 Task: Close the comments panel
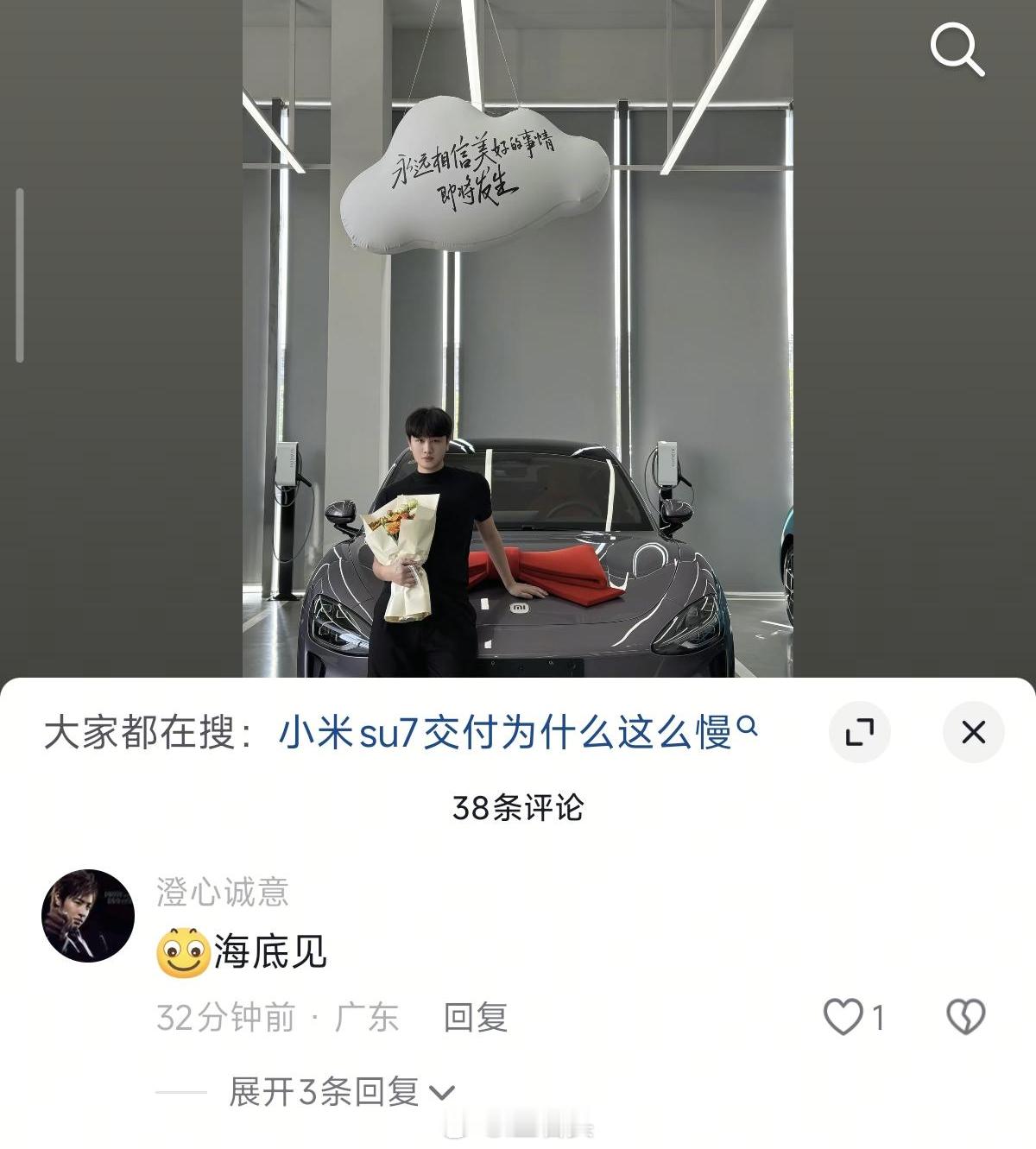click(x=973, y=733)
